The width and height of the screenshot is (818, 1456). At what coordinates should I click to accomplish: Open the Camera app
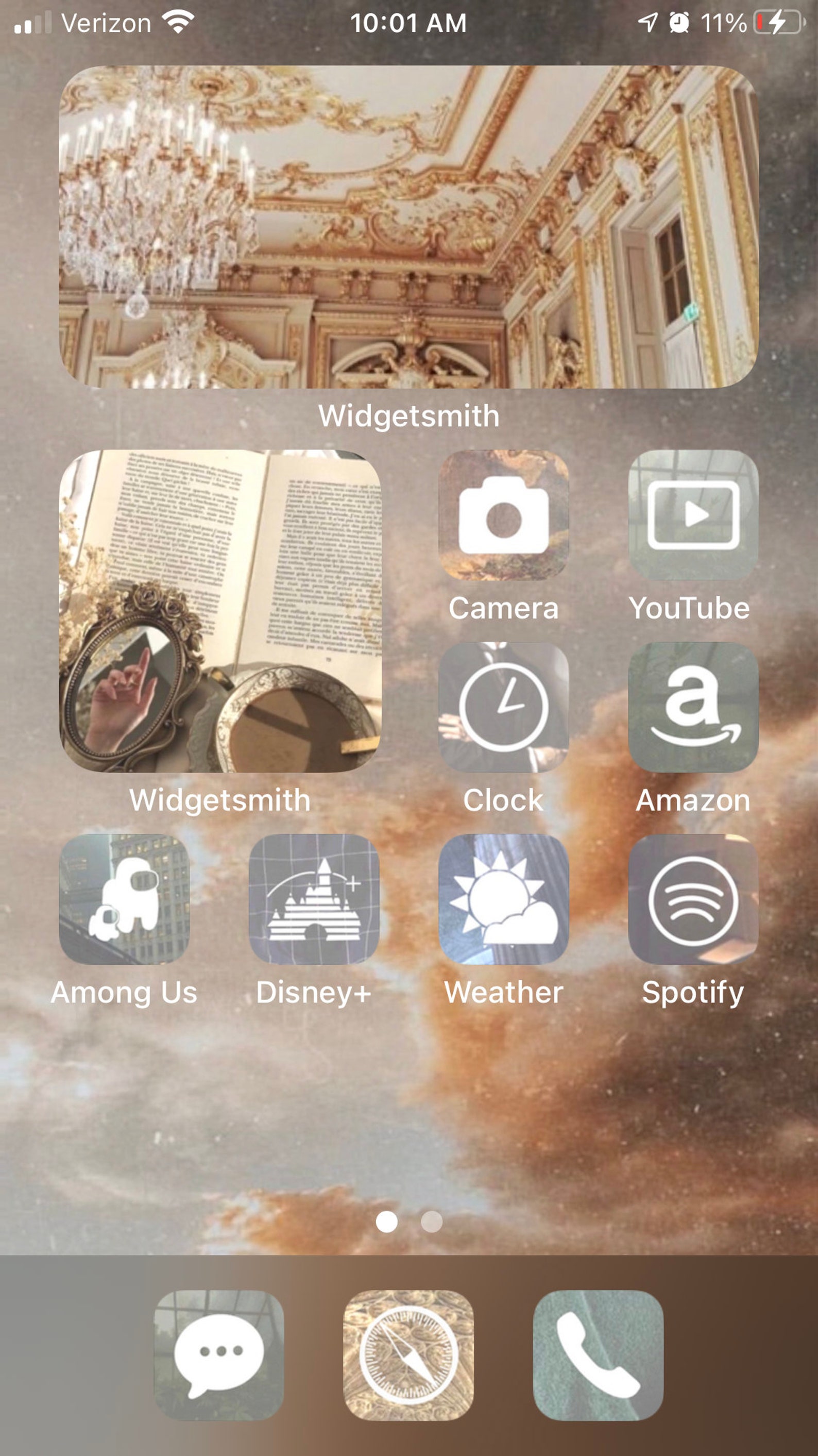click(x=503, y=515)
